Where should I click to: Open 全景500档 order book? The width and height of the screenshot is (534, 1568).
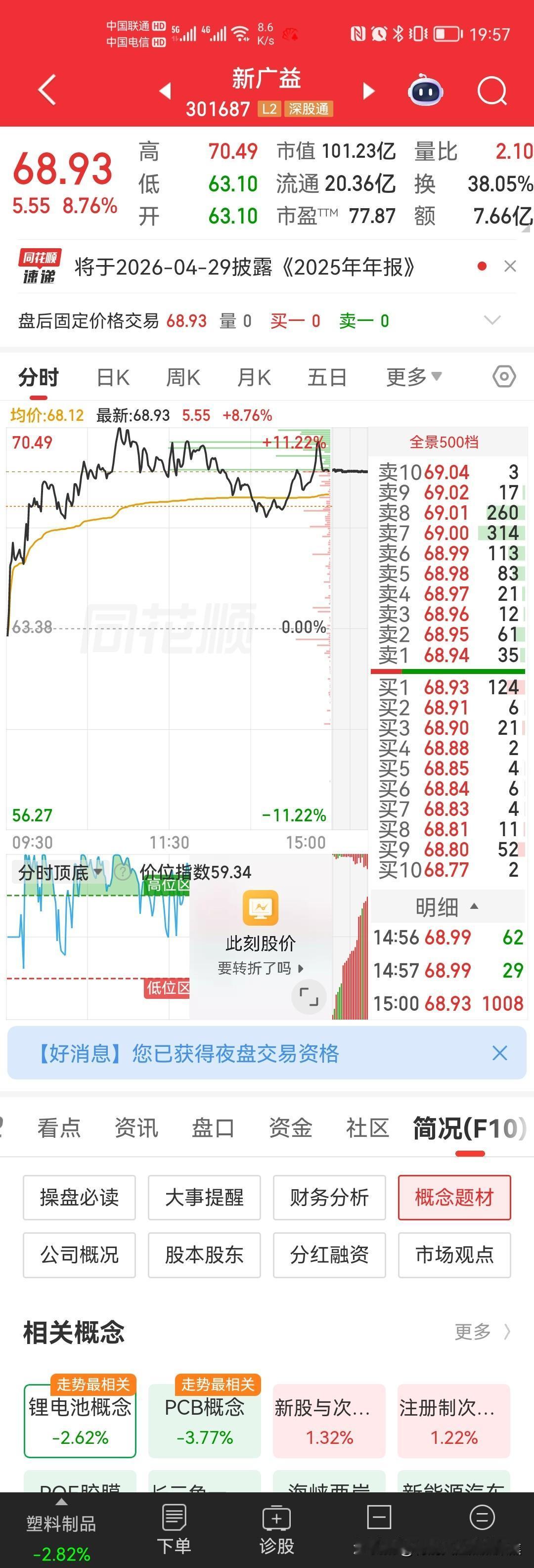[444, 443]
